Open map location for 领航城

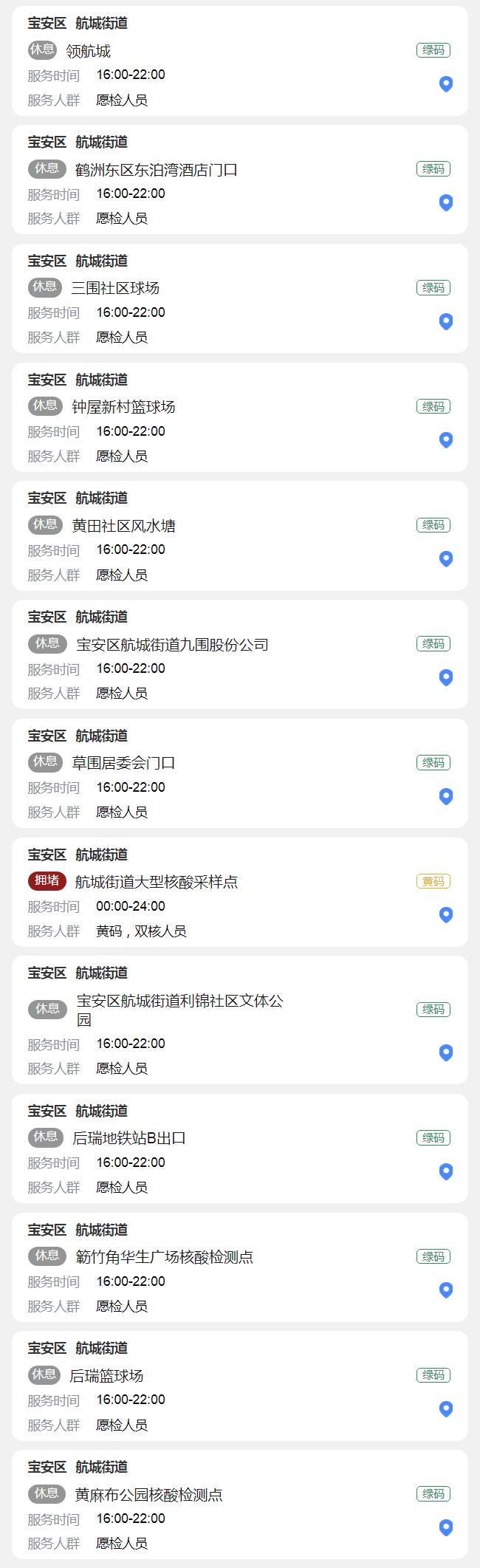pyautogui.click(x=445, y=84)
